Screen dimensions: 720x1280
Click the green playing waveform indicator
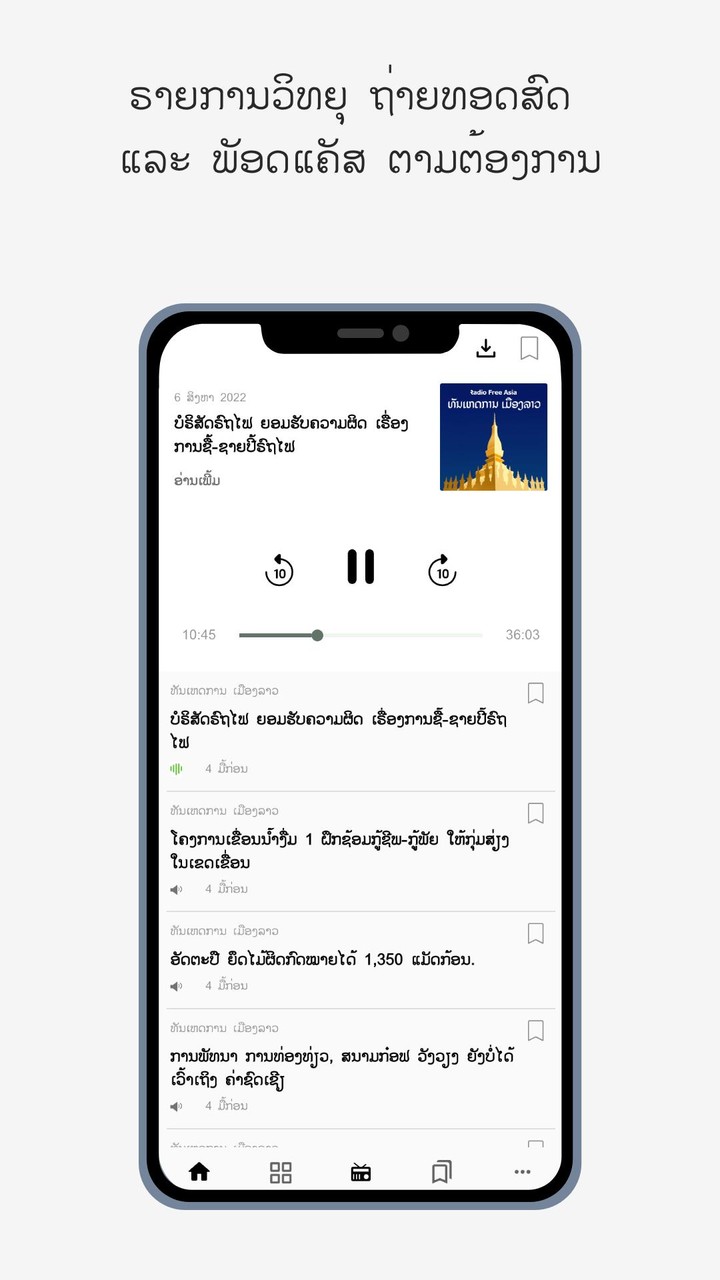pyautogui.click(x=178, y=768)
